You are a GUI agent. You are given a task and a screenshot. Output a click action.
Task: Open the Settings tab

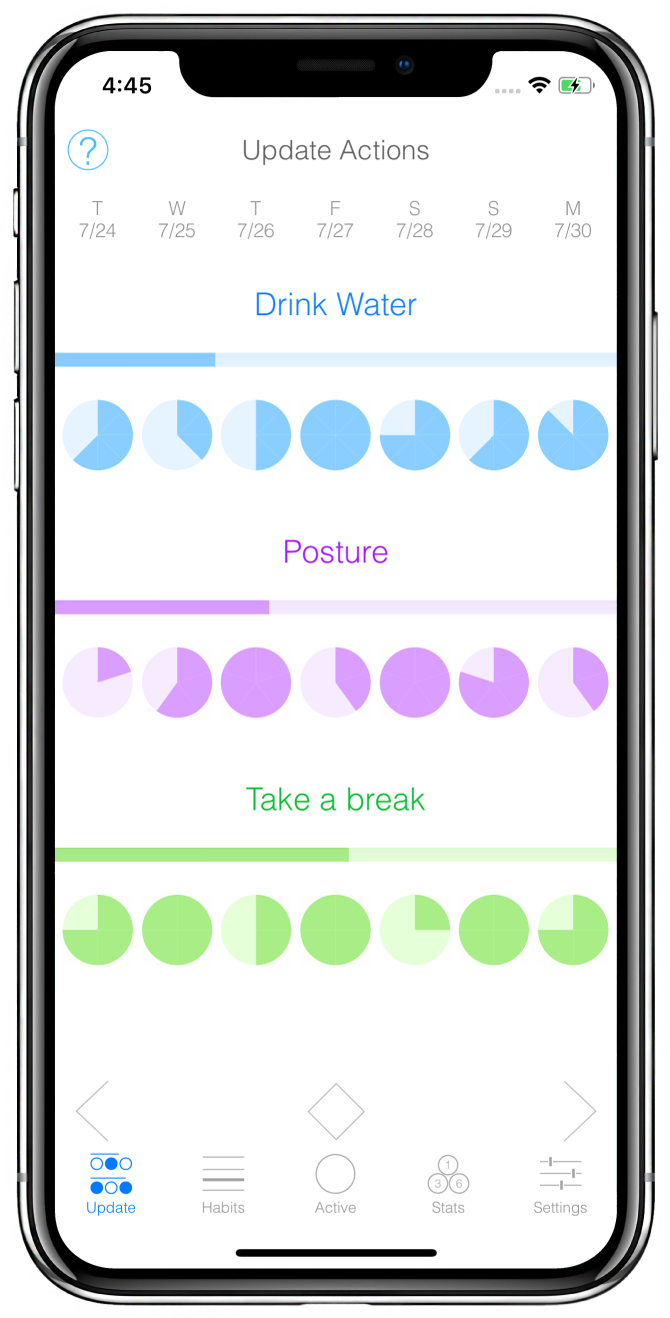tap(560, 1185)
